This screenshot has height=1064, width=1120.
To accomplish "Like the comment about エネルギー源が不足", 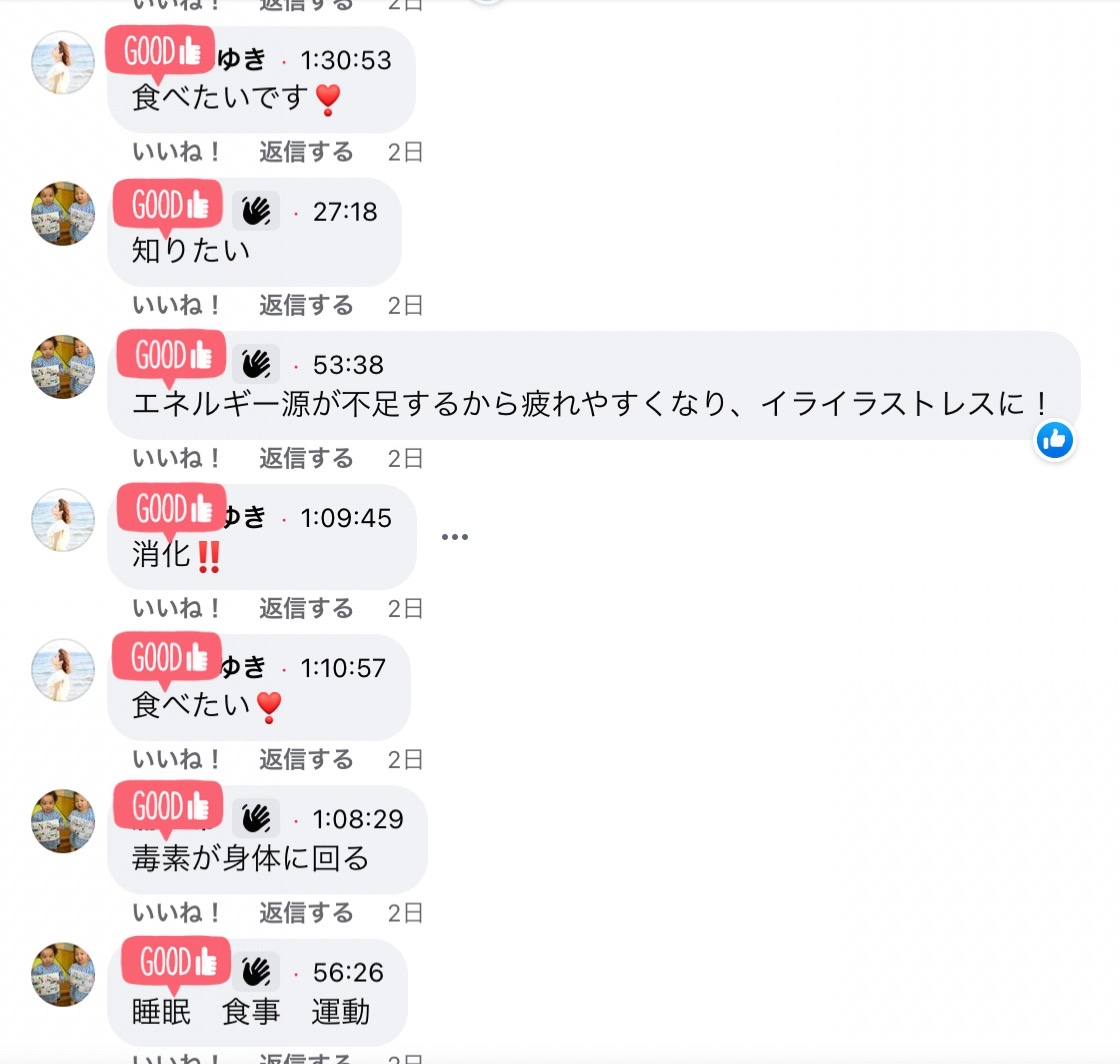I will [x=177, y=458].
